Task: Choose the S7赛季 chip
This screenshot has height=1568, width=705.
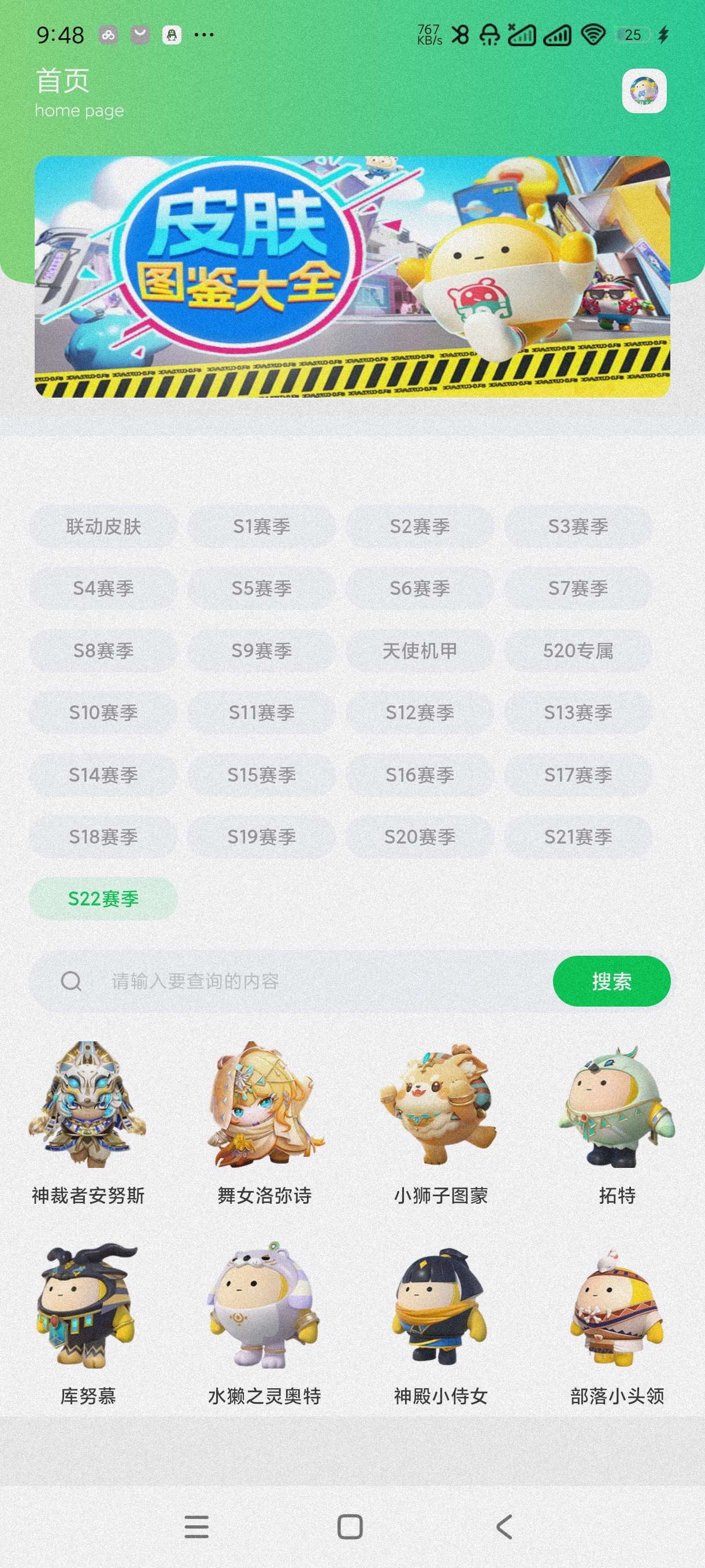Action: (578, 589)
